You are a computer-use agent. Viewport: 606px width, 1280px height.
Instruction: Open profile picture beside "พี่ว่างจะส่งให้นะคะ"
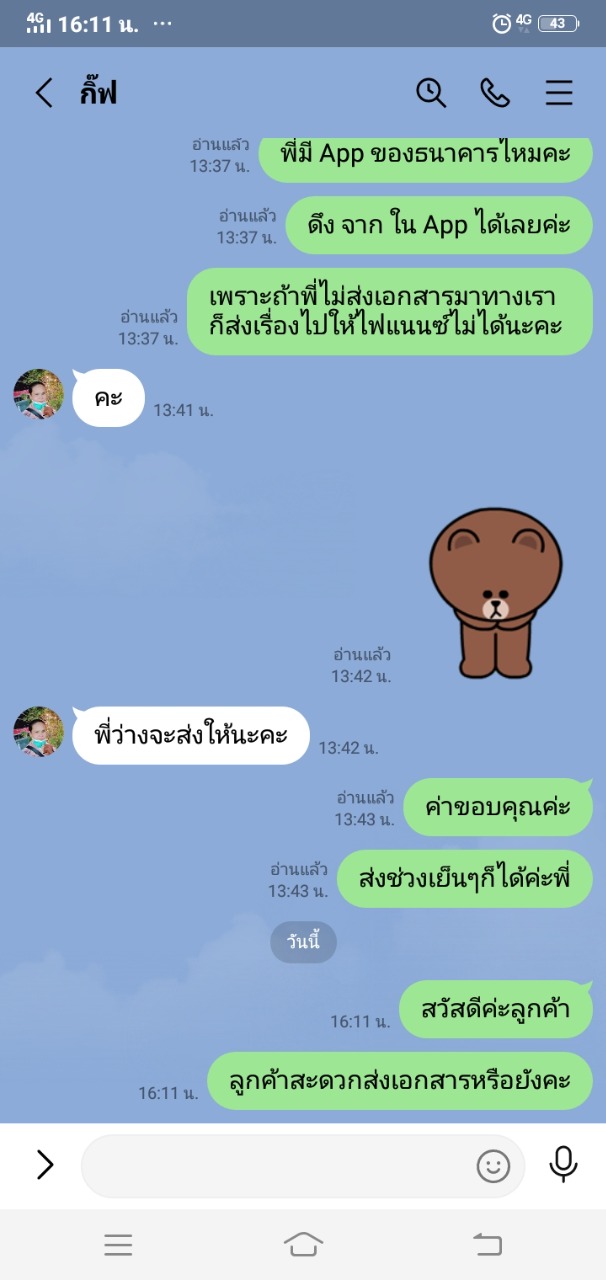coord(39,732)
